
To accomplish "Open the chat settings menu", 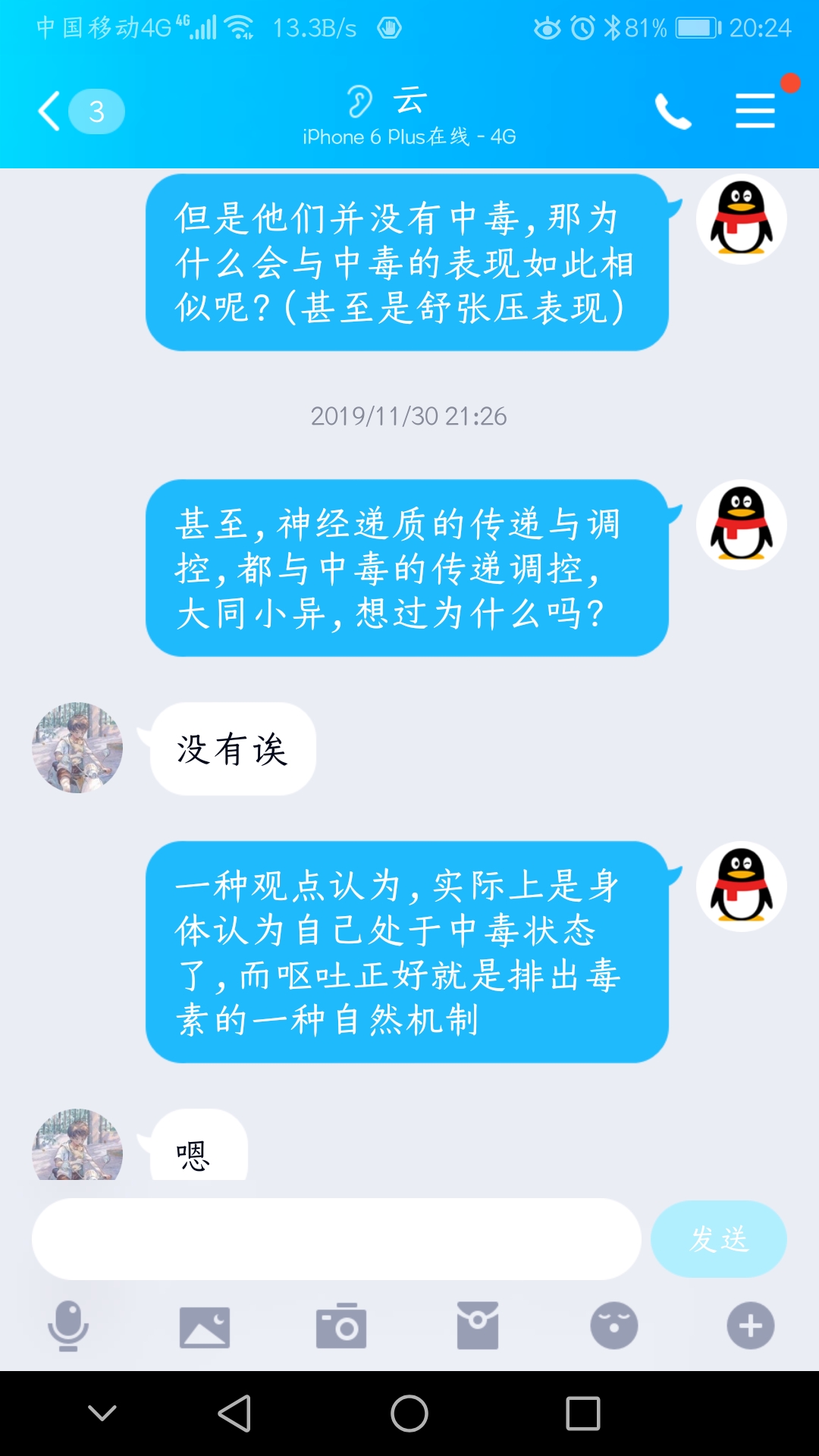I will point(755,111).
